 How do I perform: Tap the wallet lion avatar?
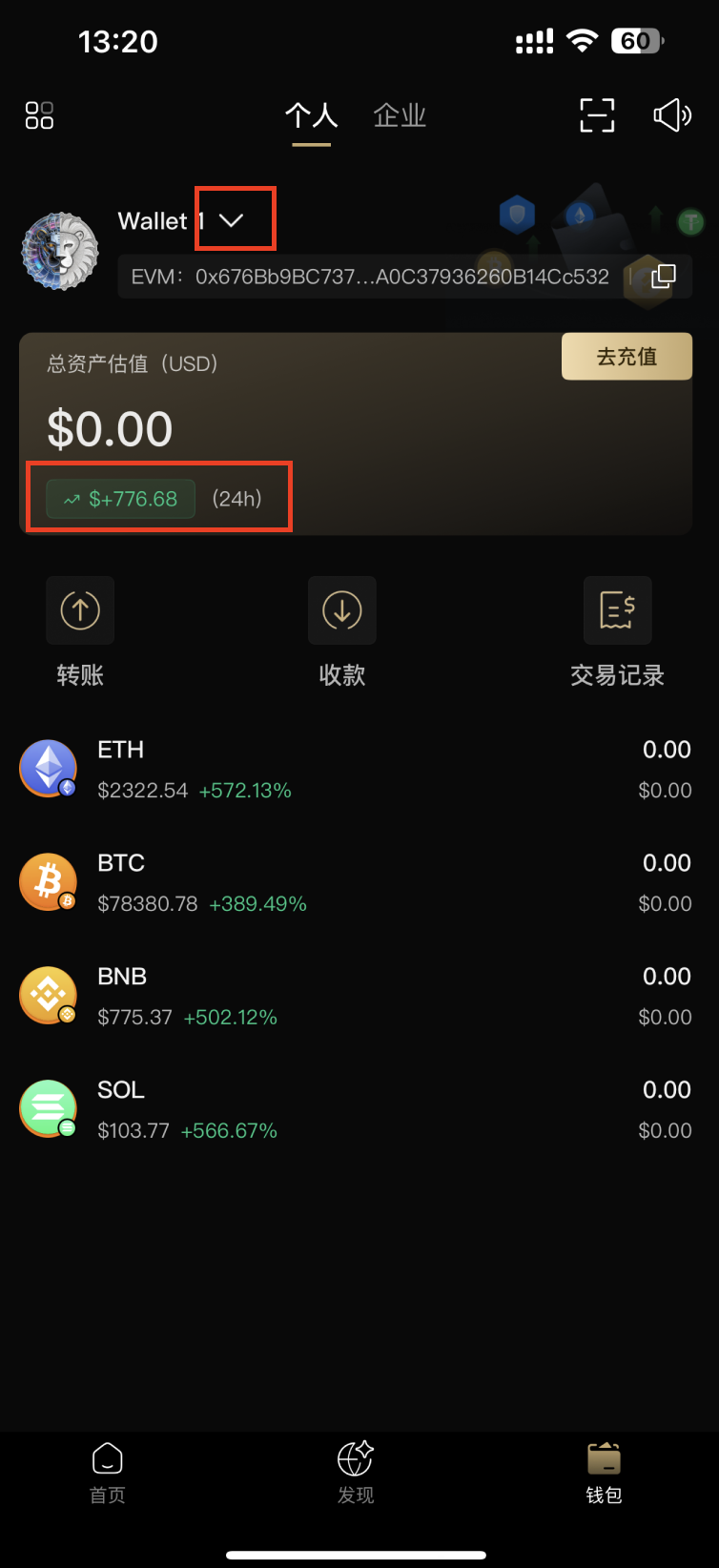[60, 252]
